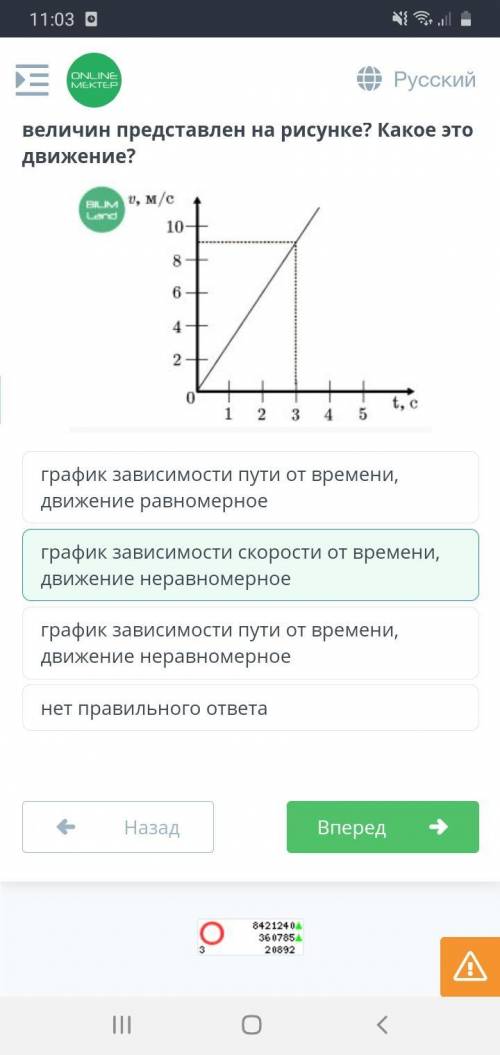This screenshot has width=500, height=1055.
Task: Tap the ONLINE MEKTEP home logo
Action: pos(94,79)
